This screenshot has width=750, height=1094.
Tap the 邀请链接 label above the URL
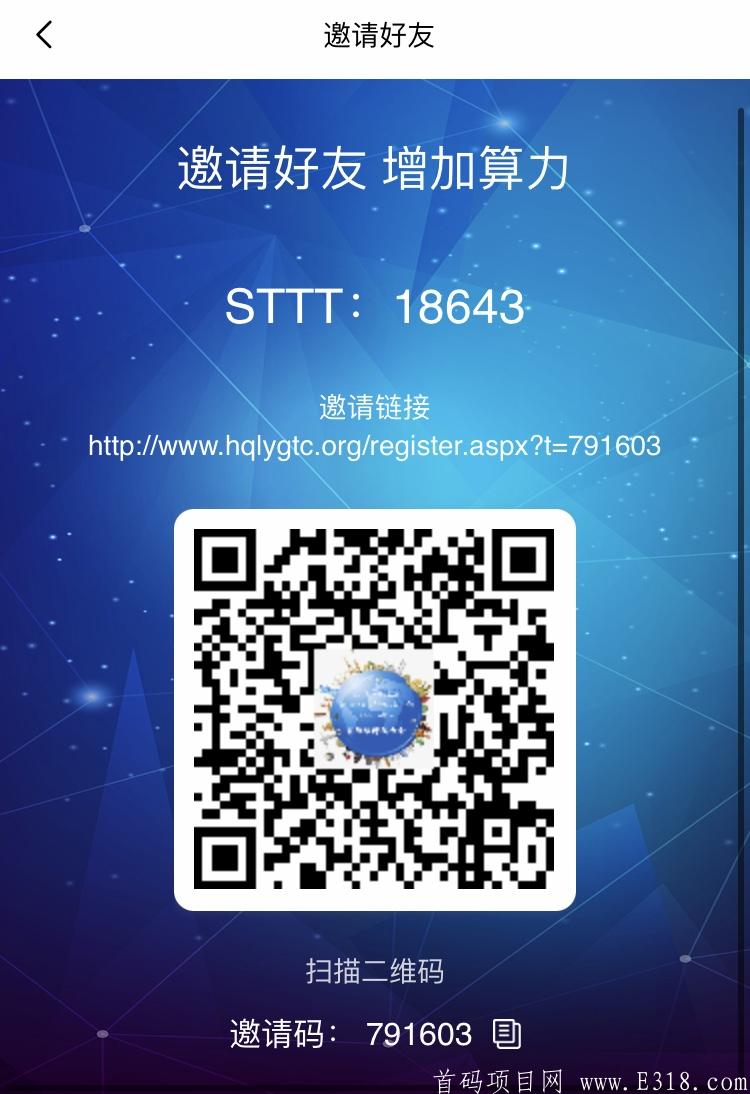[375, 406]
